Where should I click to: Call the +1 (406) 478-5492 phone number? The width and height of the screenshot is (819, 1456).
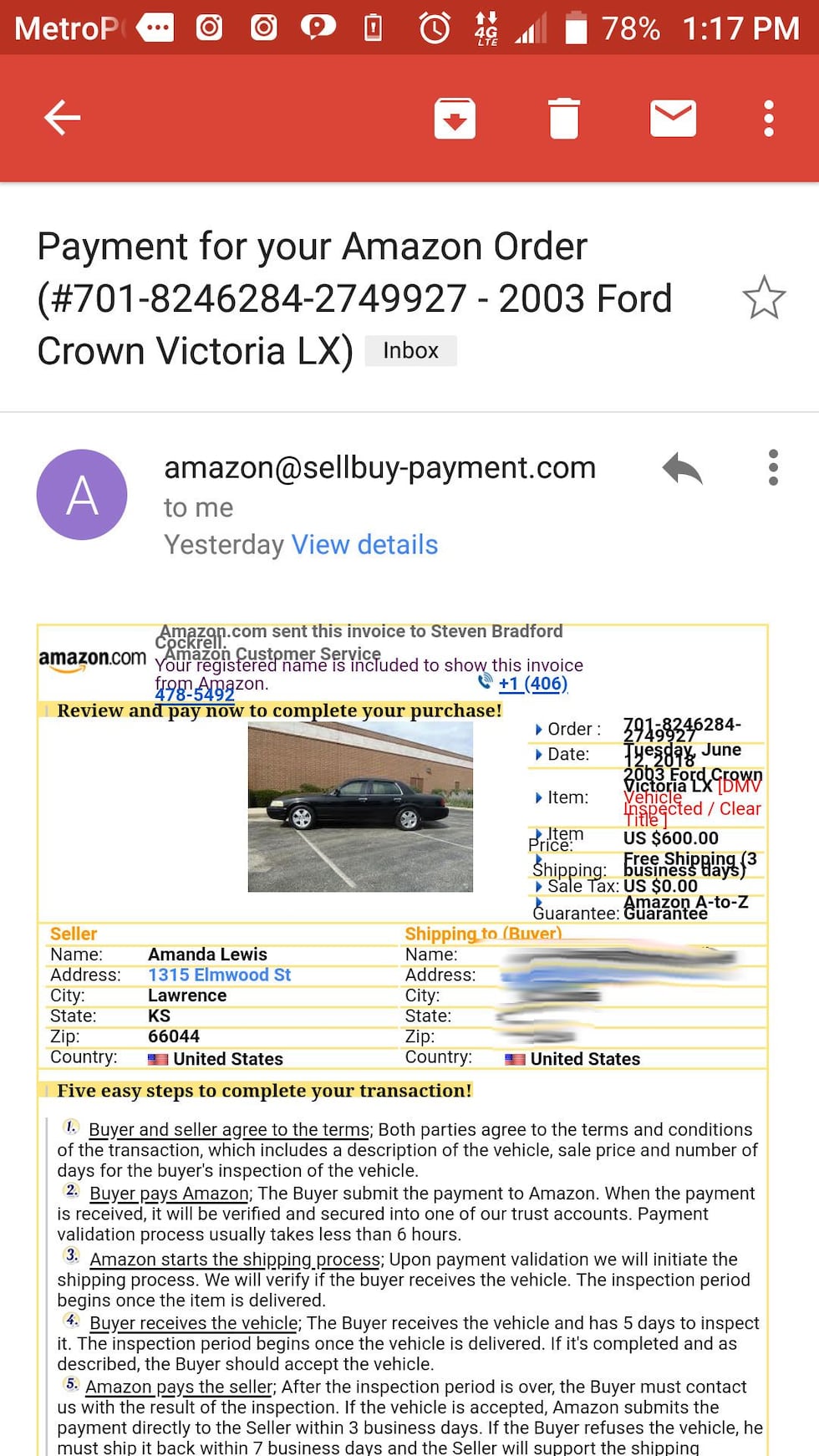tap(532, 684)
